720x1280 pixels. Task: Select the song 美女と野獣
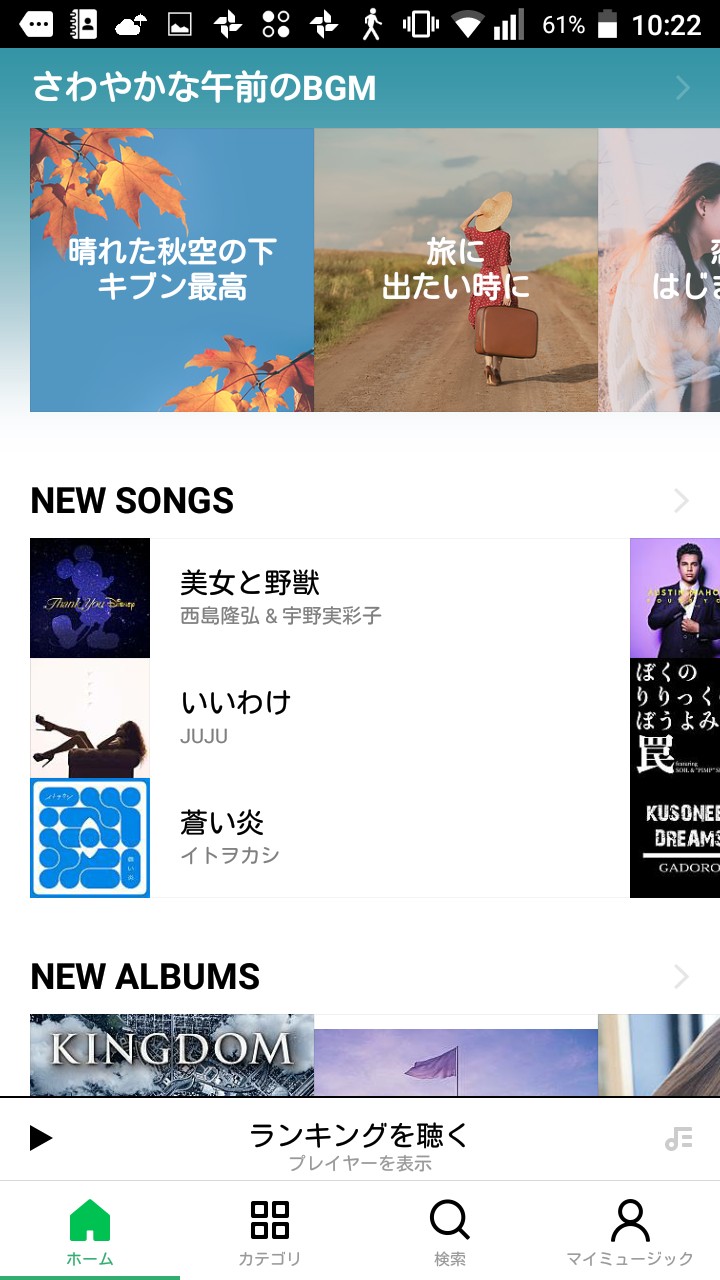(330, 598)
